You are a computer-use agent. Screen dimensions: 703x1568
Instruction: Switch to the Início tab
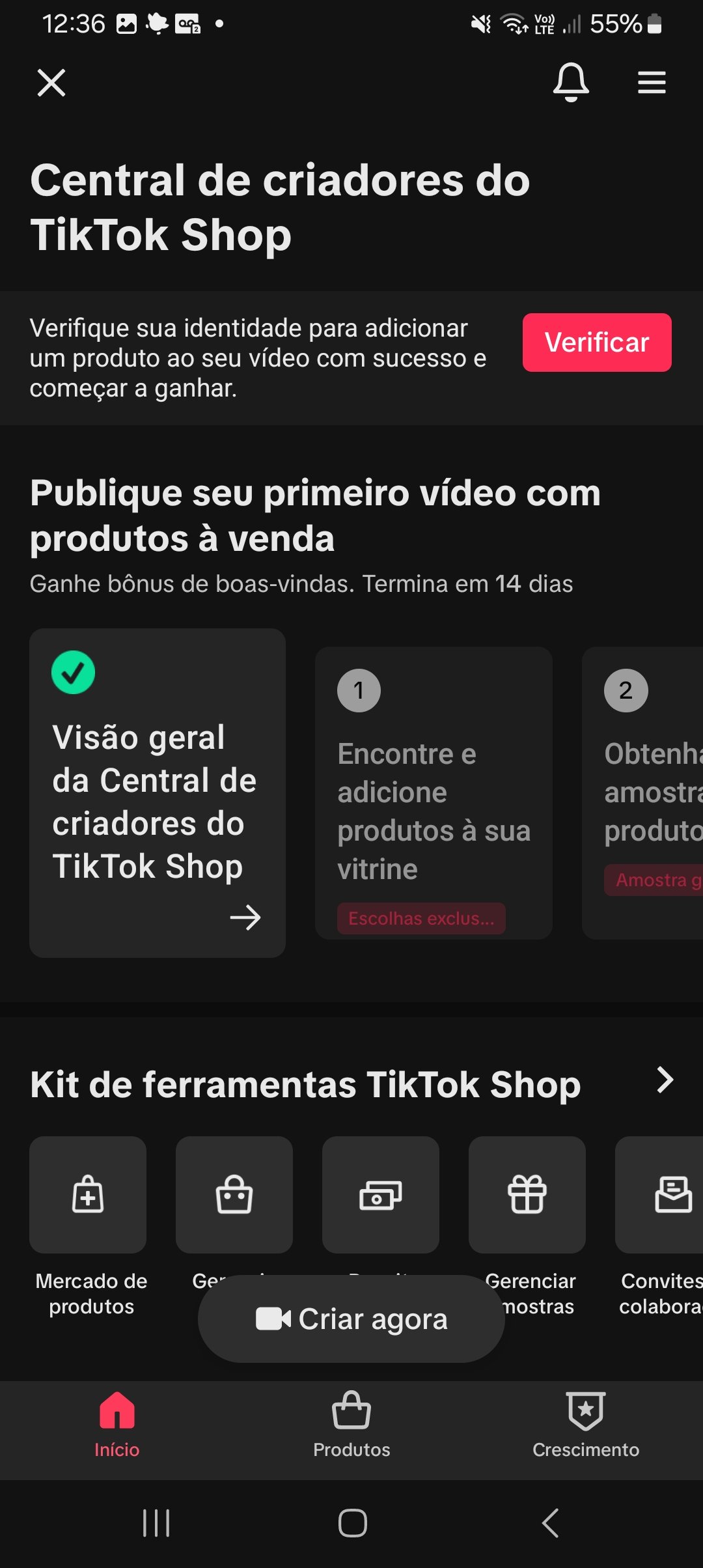tap(117, 1425)
